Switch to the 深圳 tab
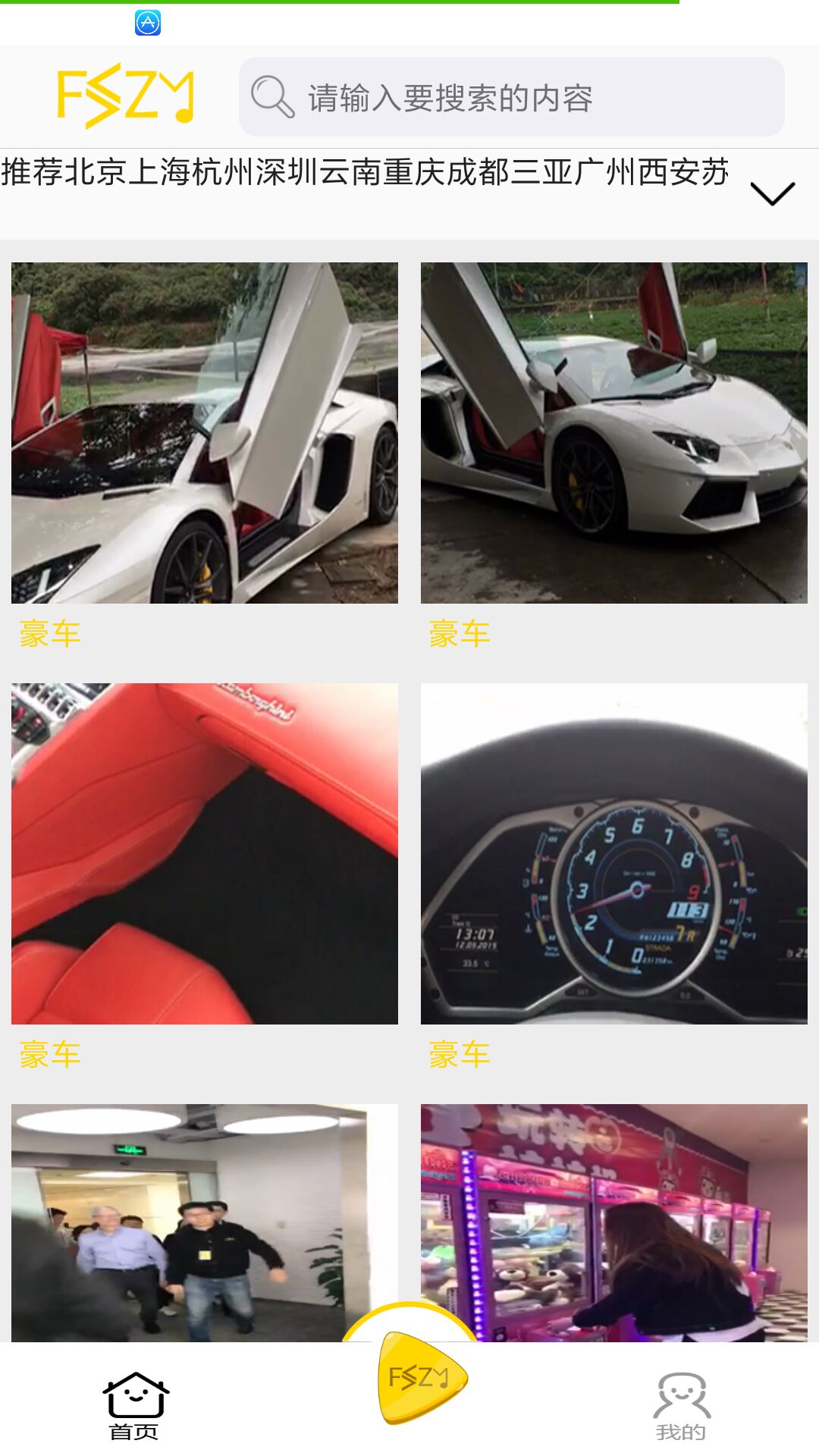The image size is (819, 1456). tap(287, 172)
